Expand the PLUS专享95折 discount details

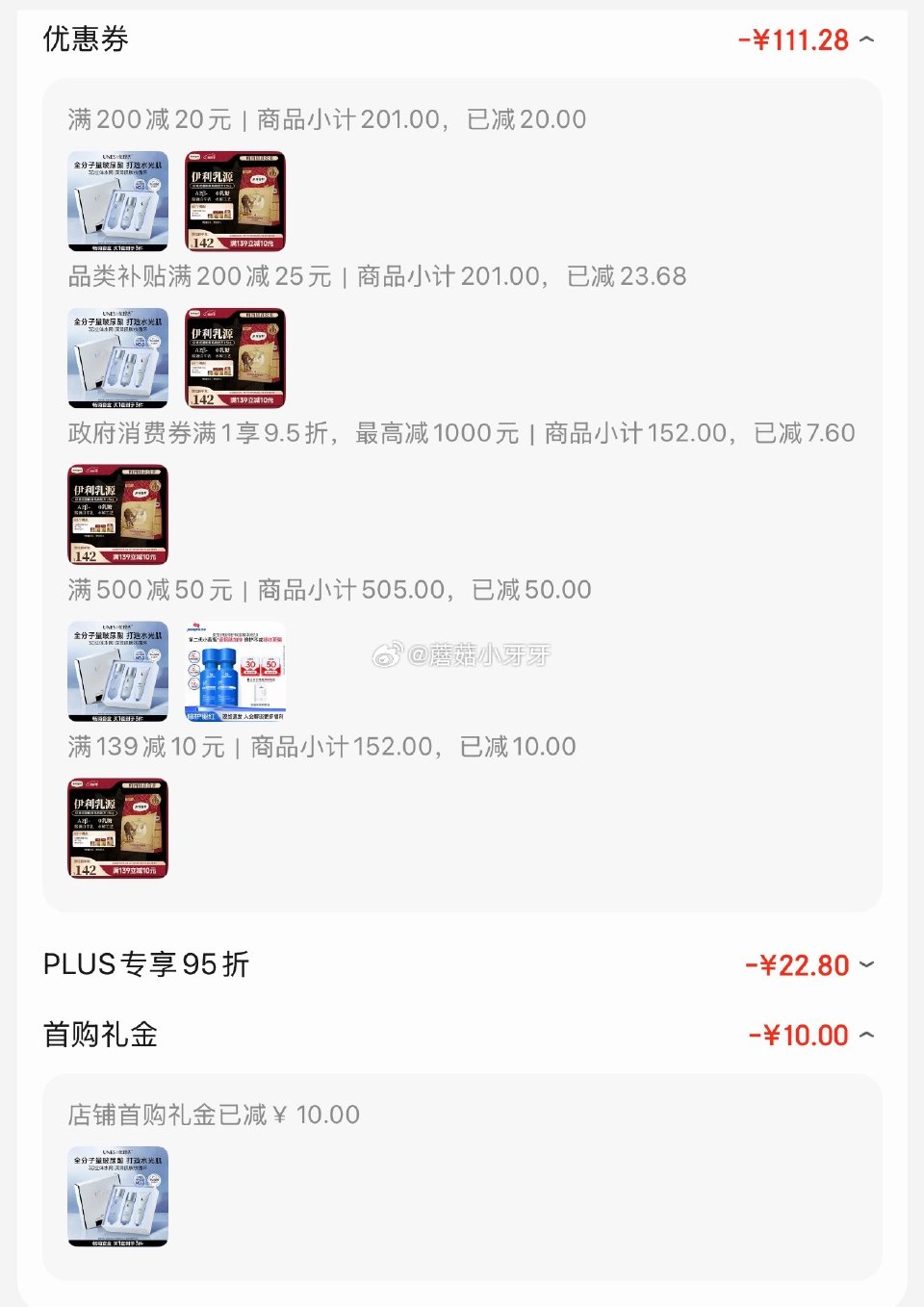pos(864,965)
